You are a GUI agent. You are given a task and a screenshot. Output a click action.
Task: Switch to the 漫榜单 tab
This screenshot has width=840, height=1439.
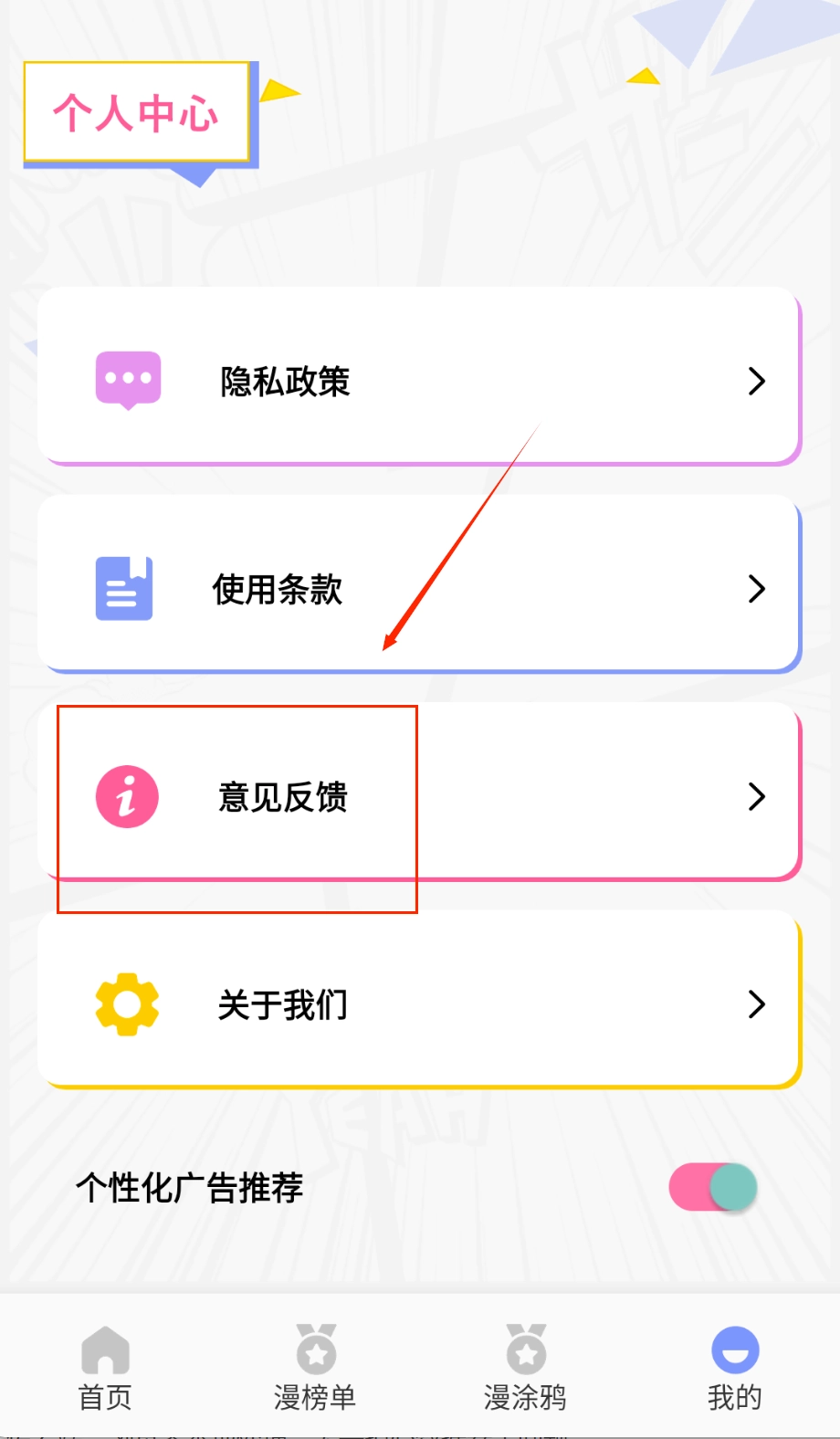(x=315, y=1367)
